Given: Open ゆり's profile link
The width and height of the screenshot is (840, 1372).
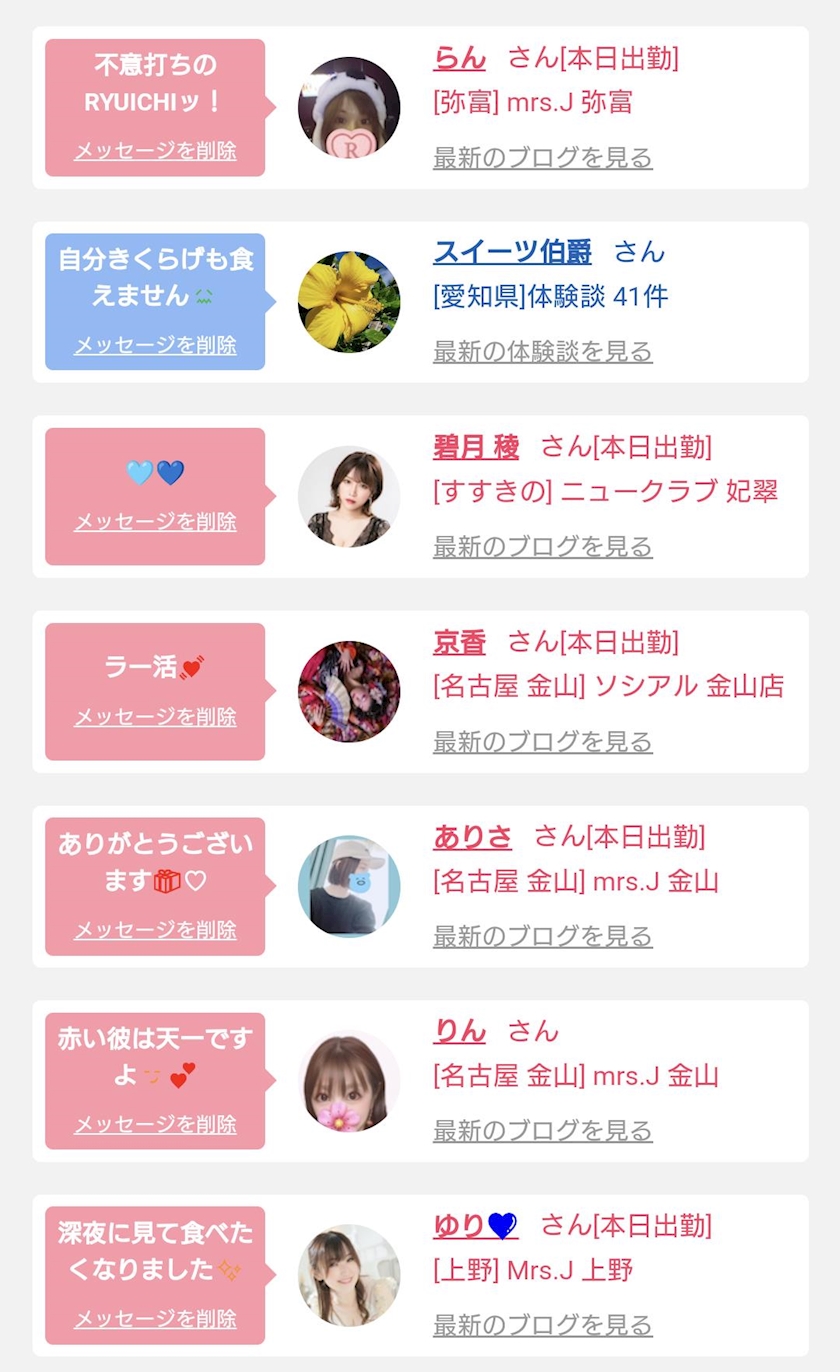Looking at the screenshot, I should coord(475,1225).
